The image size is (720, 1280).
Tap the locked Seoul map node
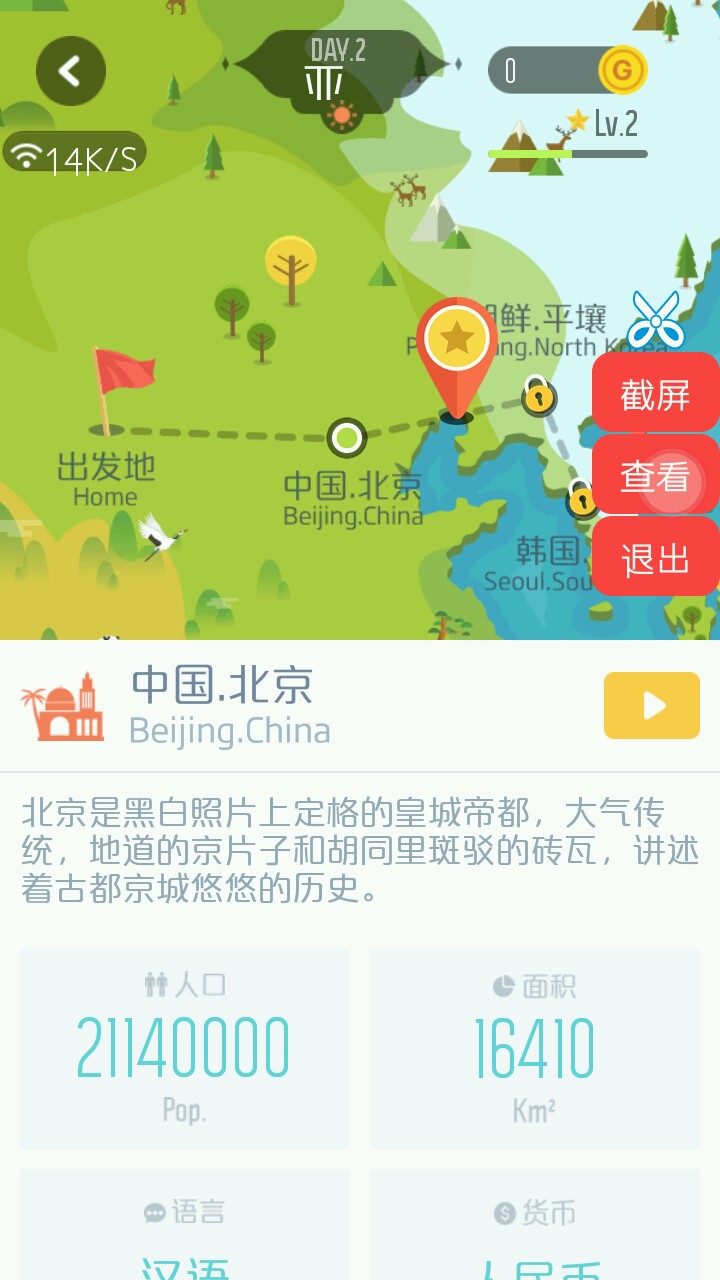(x=581, y=497)
